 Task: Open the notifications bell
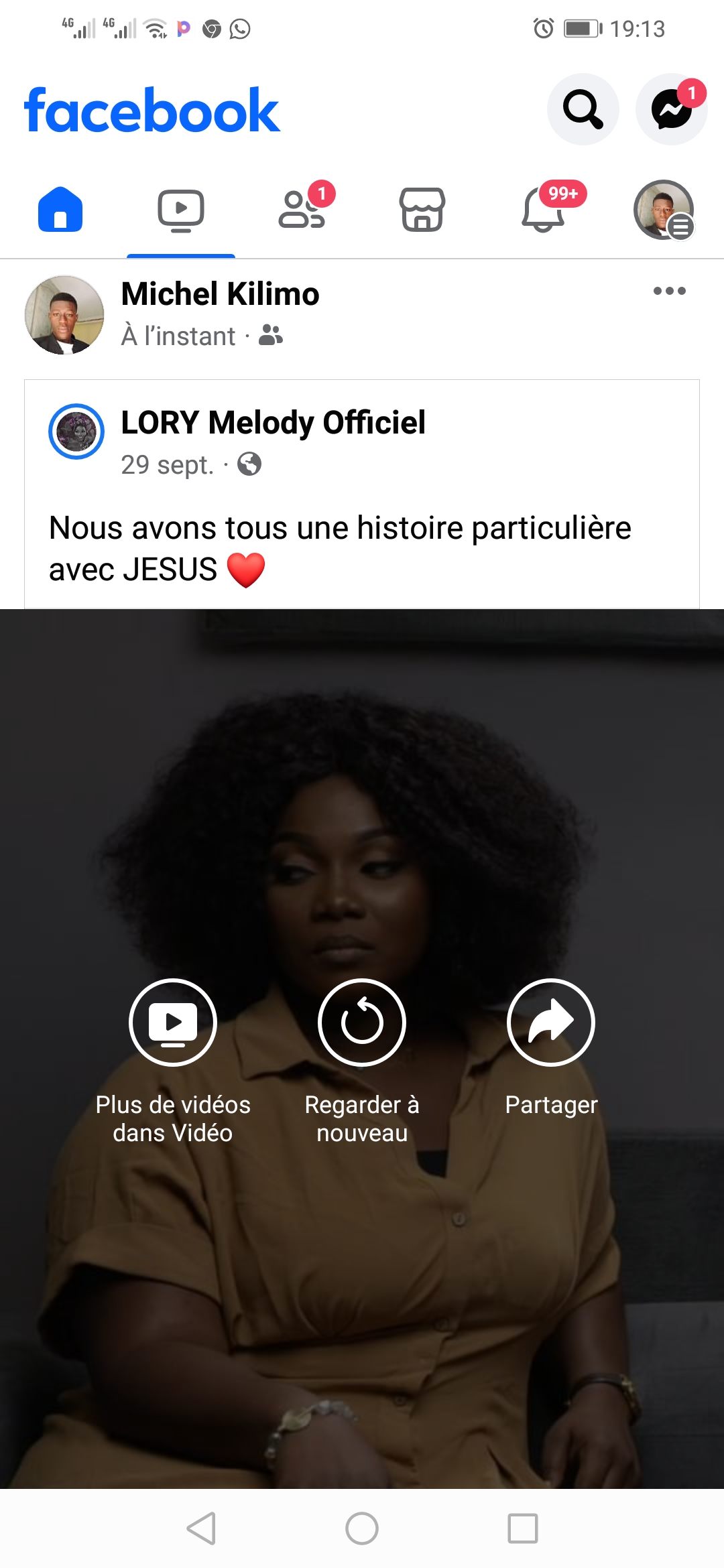click(543, 210)
